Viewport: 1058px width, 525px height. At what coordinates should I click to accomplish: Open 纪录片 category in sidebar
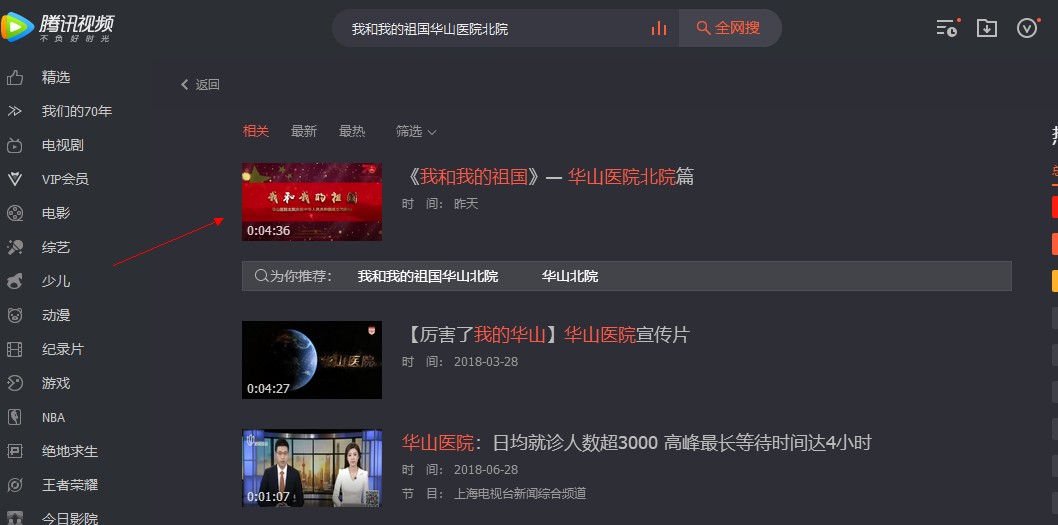62,349
